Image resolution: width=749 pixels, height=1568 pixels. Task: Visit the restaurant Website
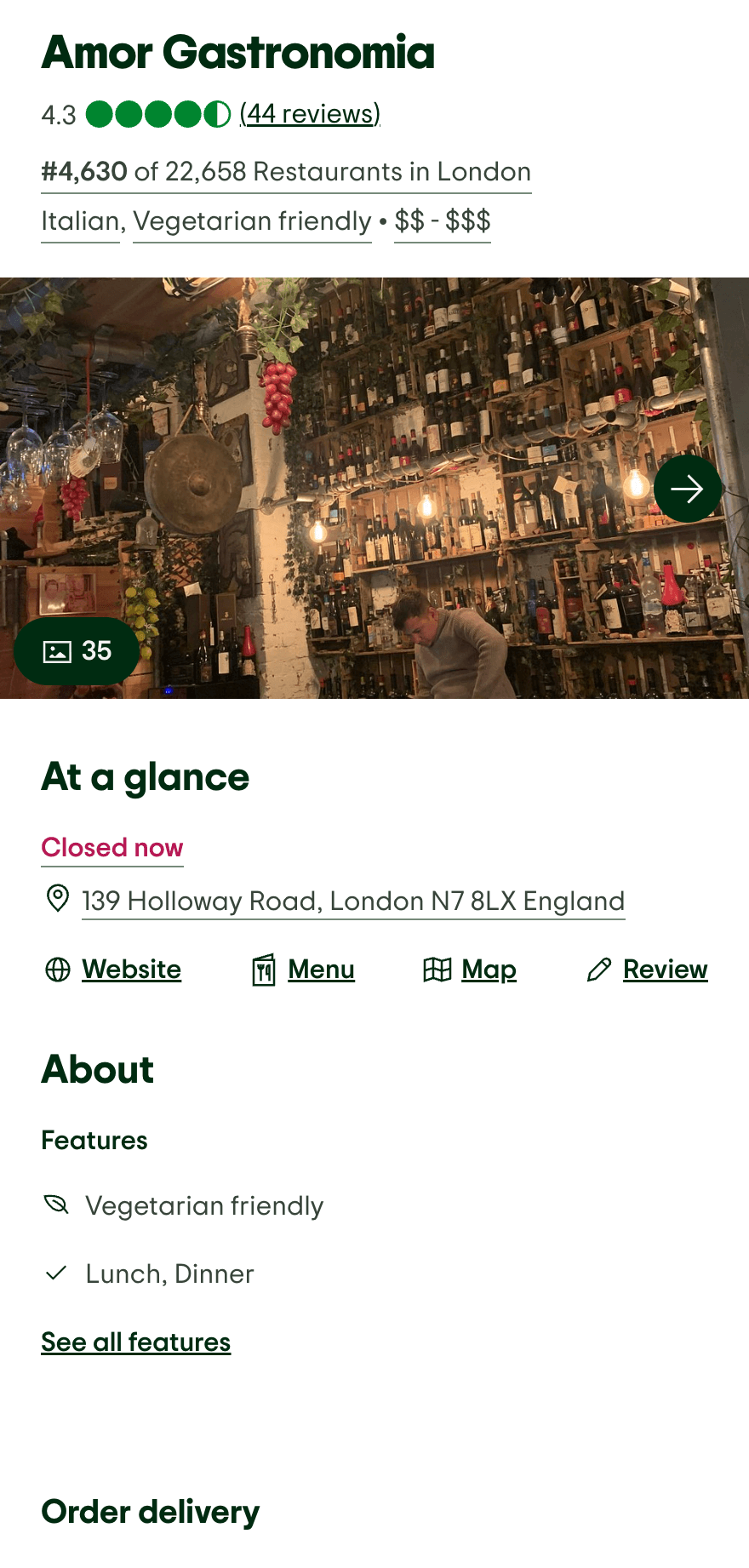(x=131, y=970)
